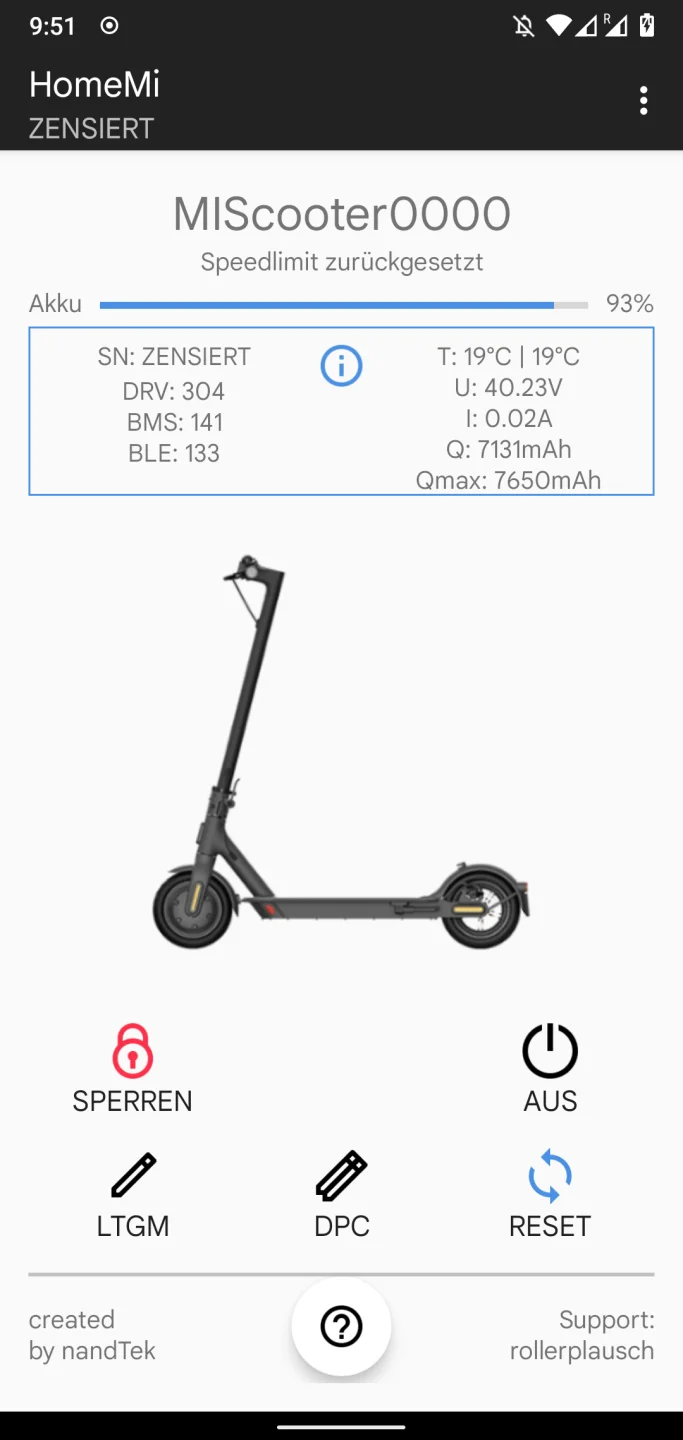Open the help question mark button
The width and height of the screenshot is (683, 1440).
tap(341, 1326)
